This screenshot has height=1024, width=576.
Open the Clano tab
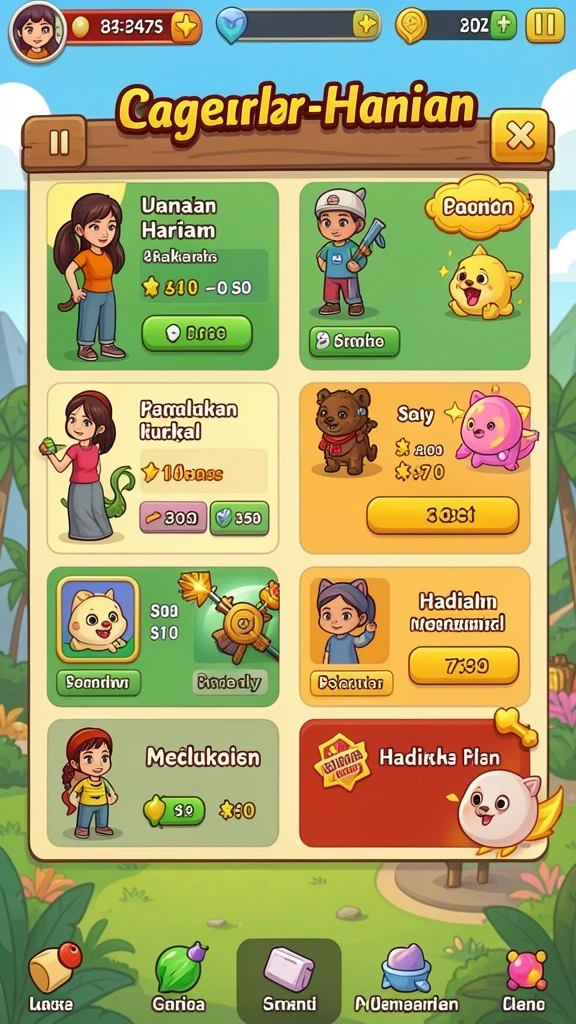(526, 979)
